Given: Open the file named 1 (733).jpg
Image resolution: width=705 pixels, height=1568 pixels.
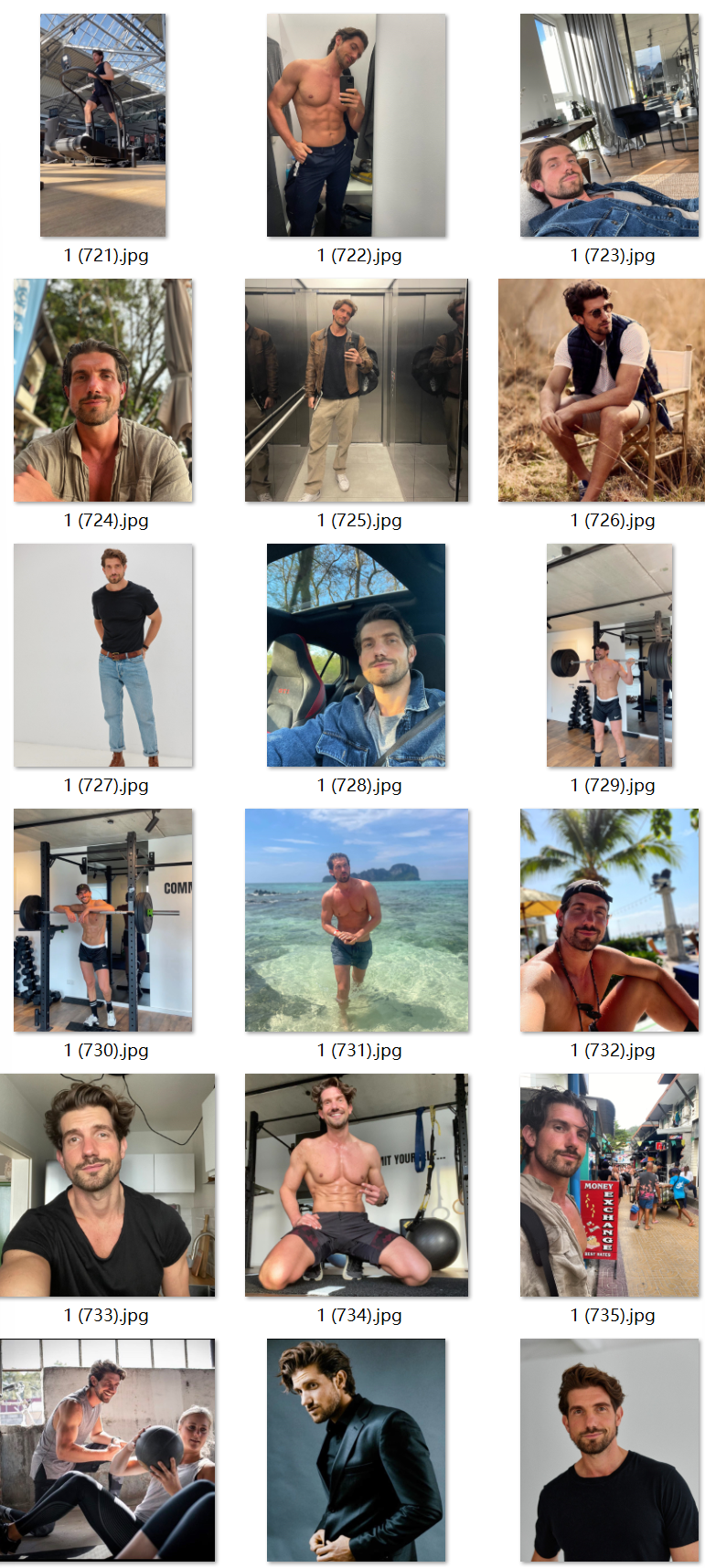Looking at the screenshot, I should point(107,1185).
